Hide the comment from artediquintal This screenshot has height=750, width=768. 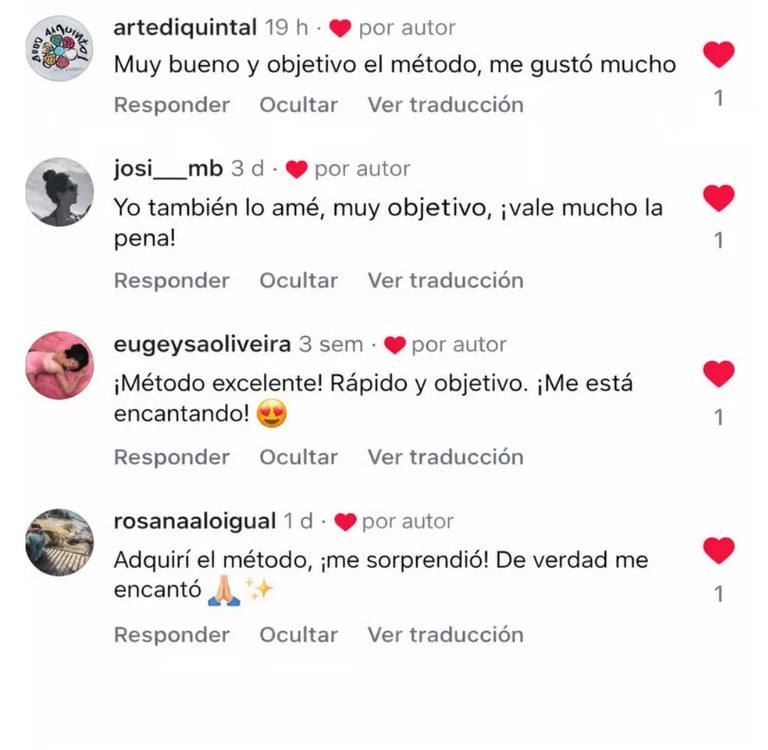[298, 104]
